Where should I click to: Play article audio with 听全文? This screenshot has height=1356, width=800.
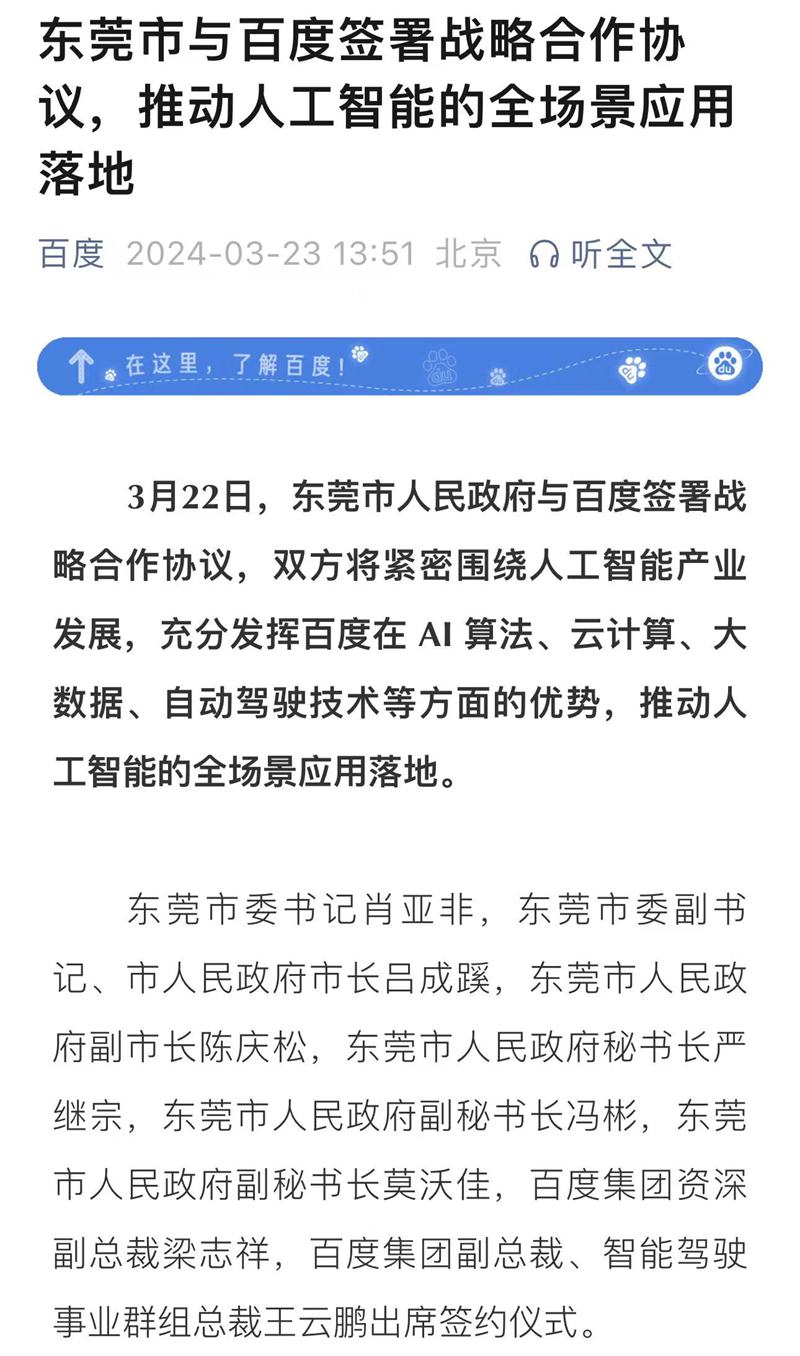coord(601,254)
